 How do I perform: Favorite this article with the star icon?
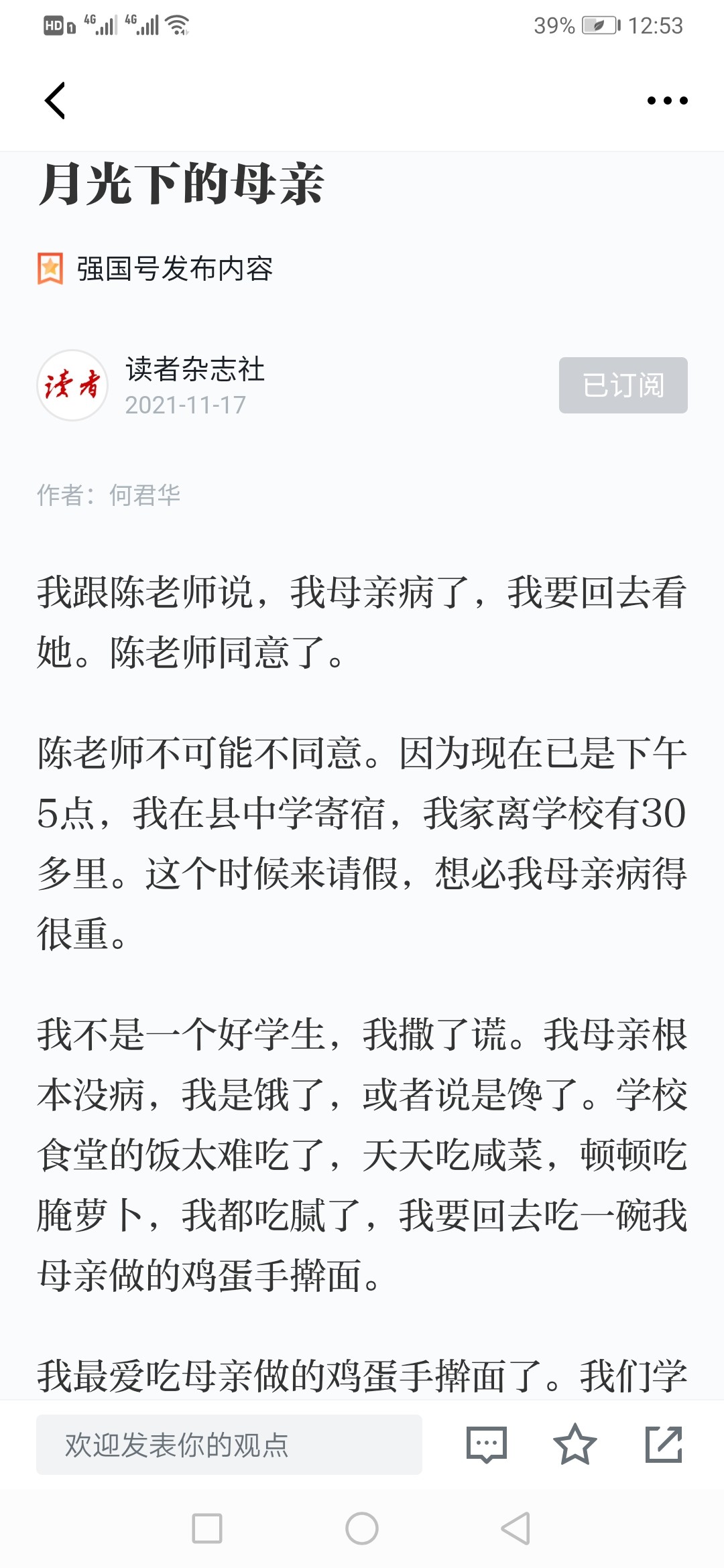pos(575,1445)
